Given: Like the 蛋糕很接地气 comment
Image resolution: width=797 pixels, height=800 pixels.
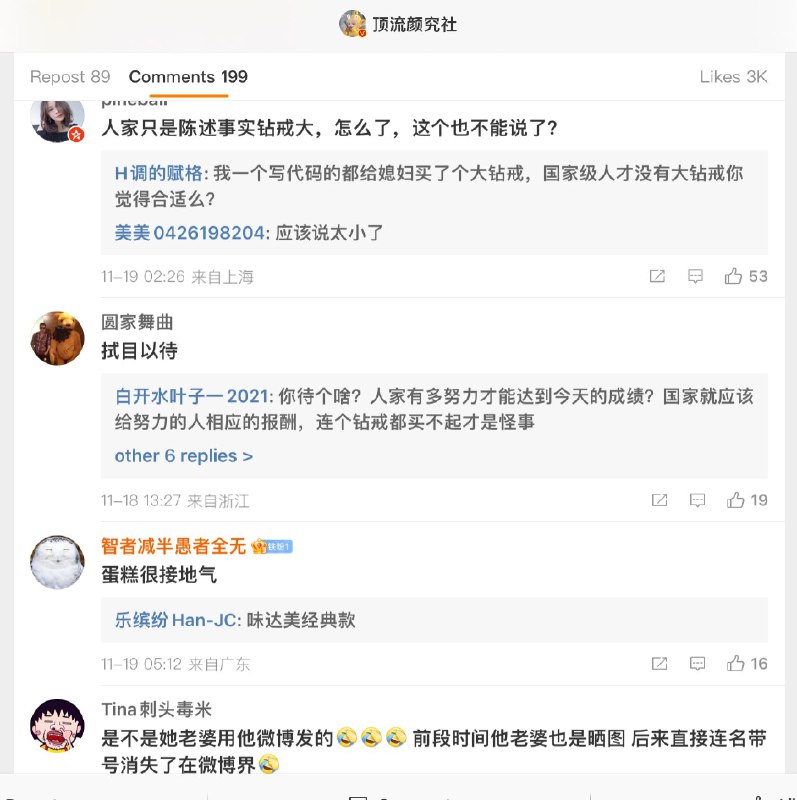Looking at the screenshot, I should (x=746, y=663).
